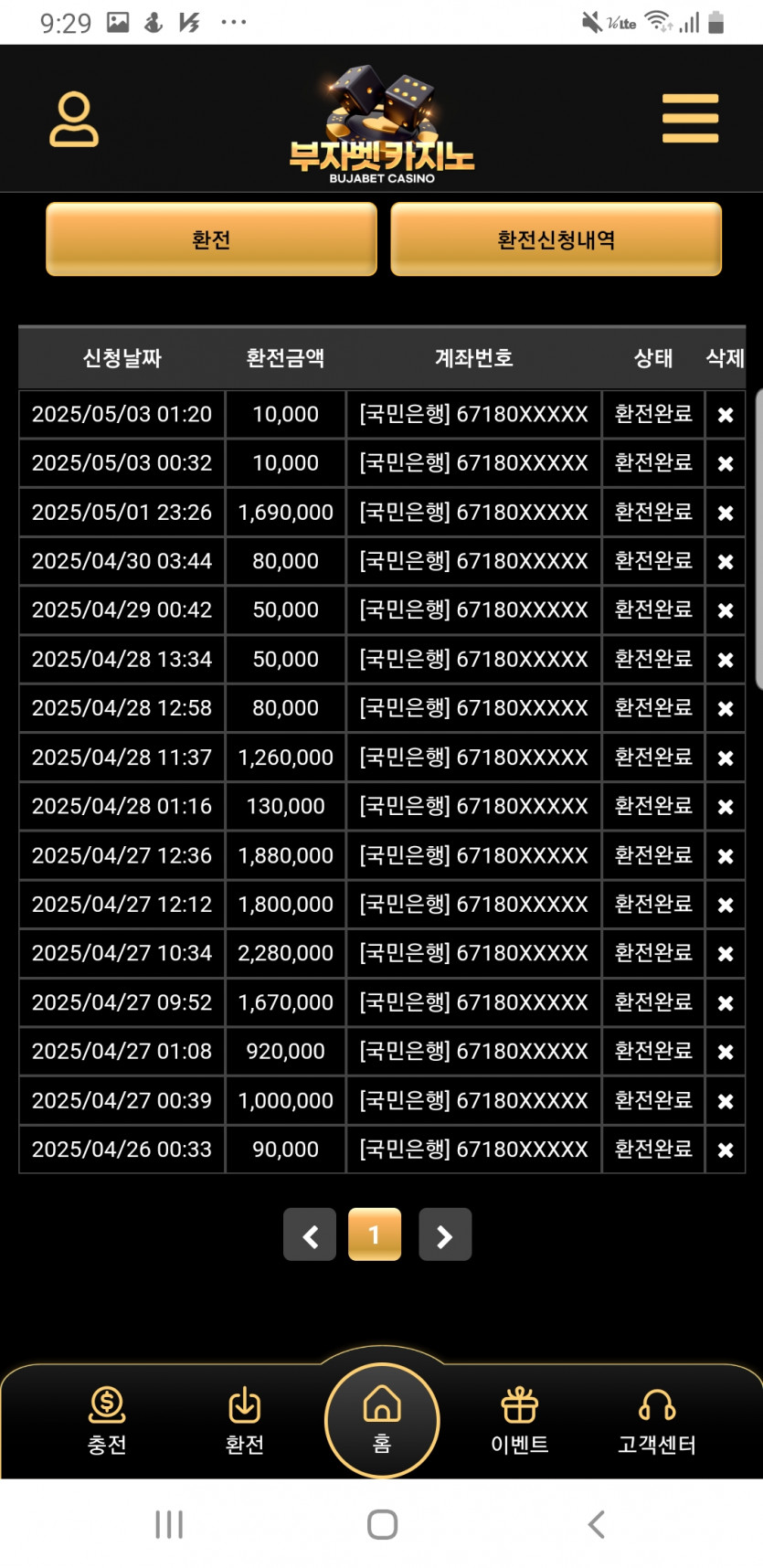This screenshot has height=1568, width=763.
Task: Select page 1
Action: click(x=374, y=1234)
